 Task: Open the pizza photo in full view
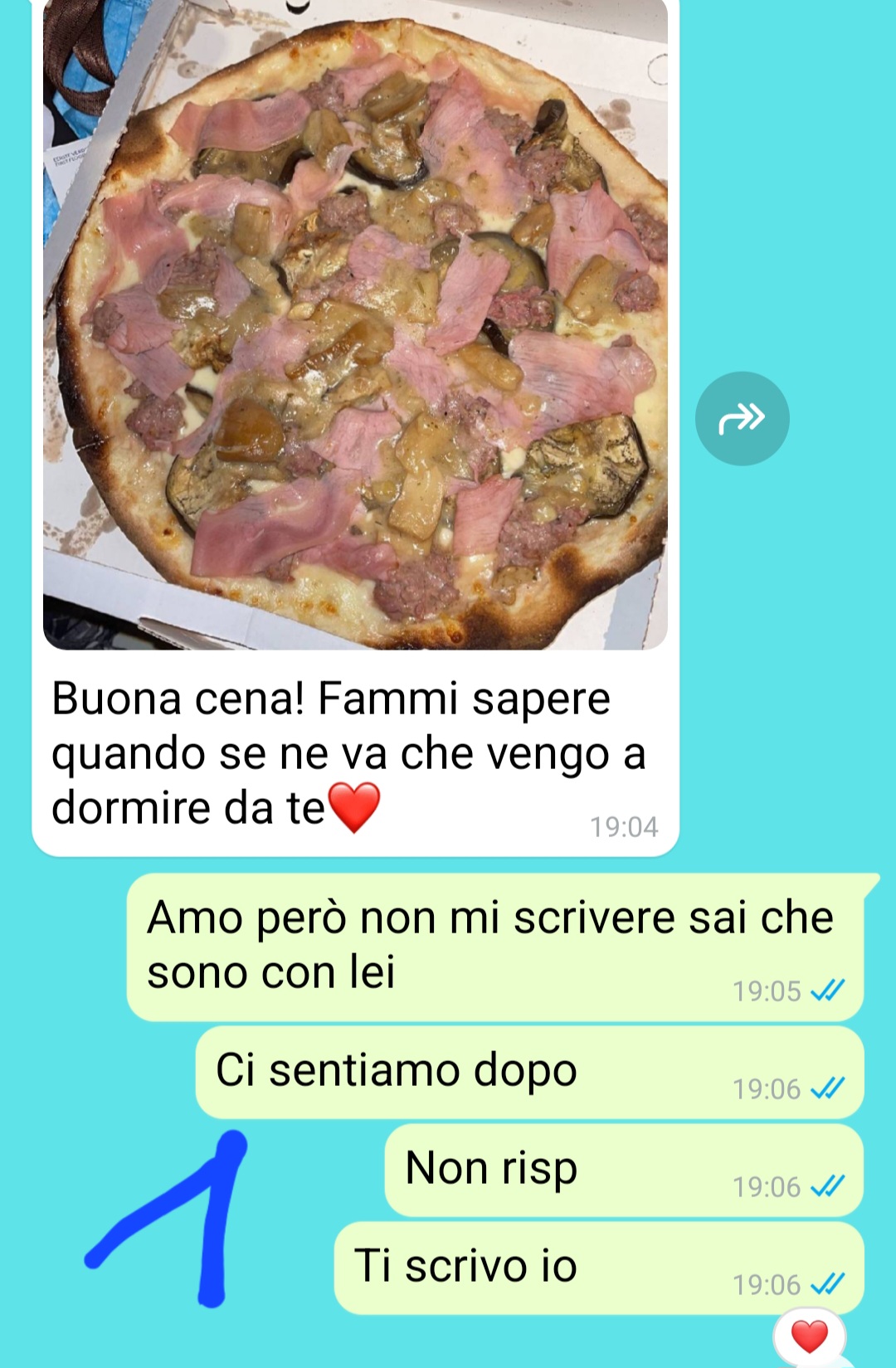355,325
